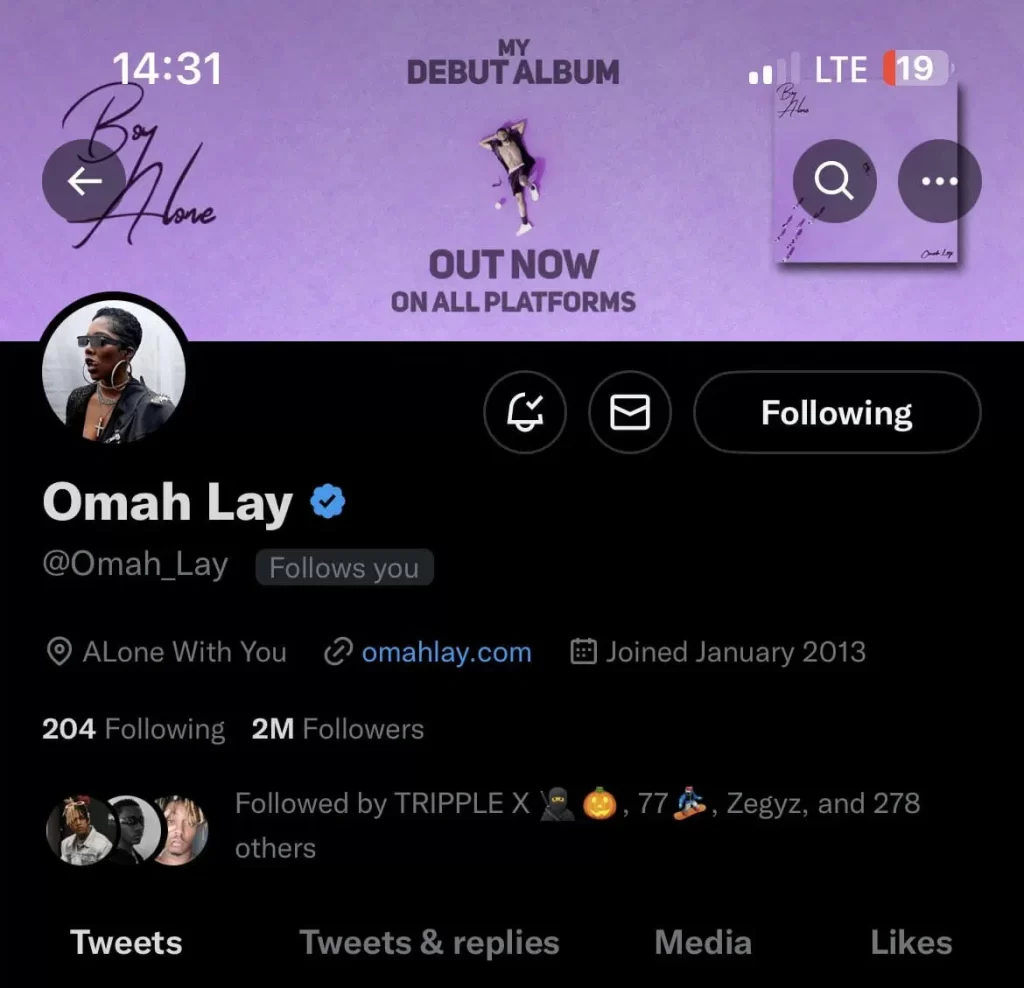Send a direct message via envelope icon
Image resolution: width=1024 pixels, height=988 pixels.
tap(630, 412)
